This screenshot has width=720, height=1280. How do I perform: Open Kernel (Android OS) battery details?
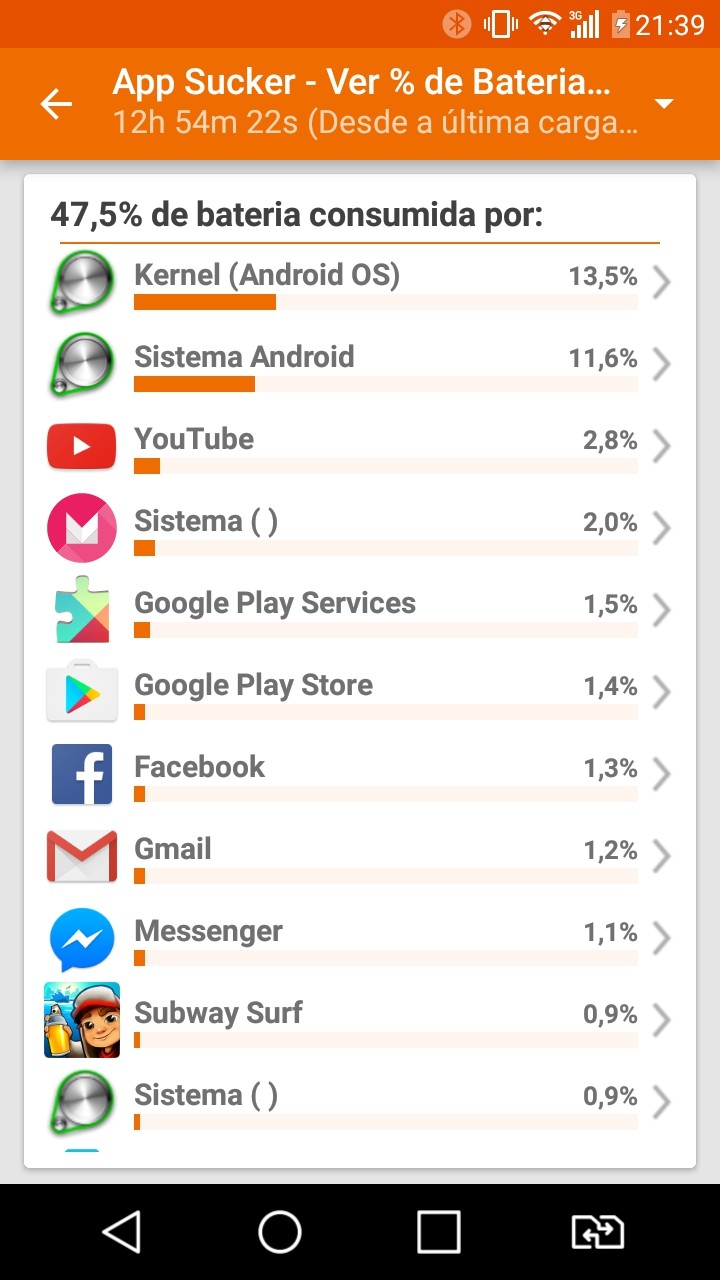(x=360, y=284)
